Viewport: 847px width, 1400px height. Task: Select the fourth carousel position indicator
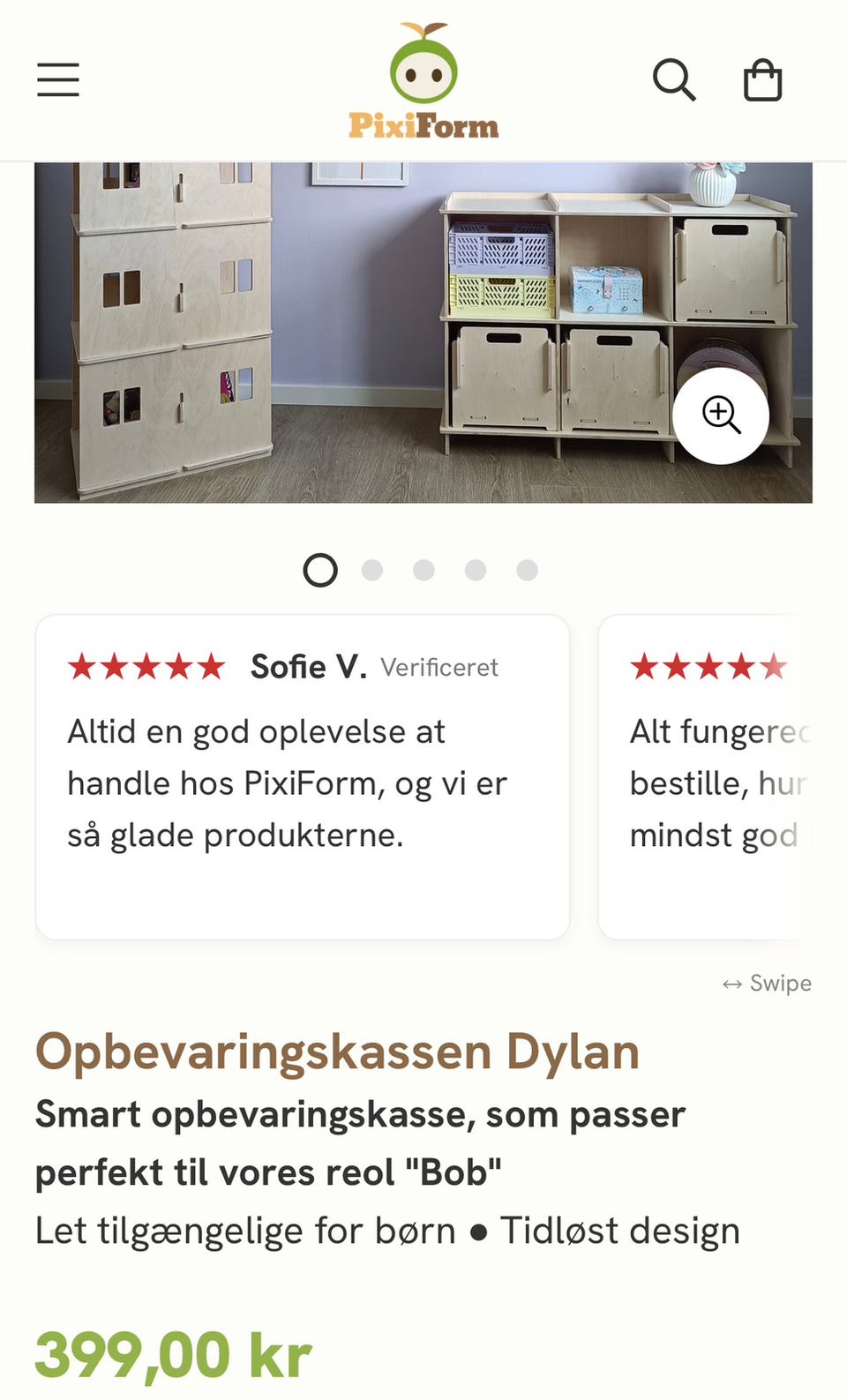(476, 570)
